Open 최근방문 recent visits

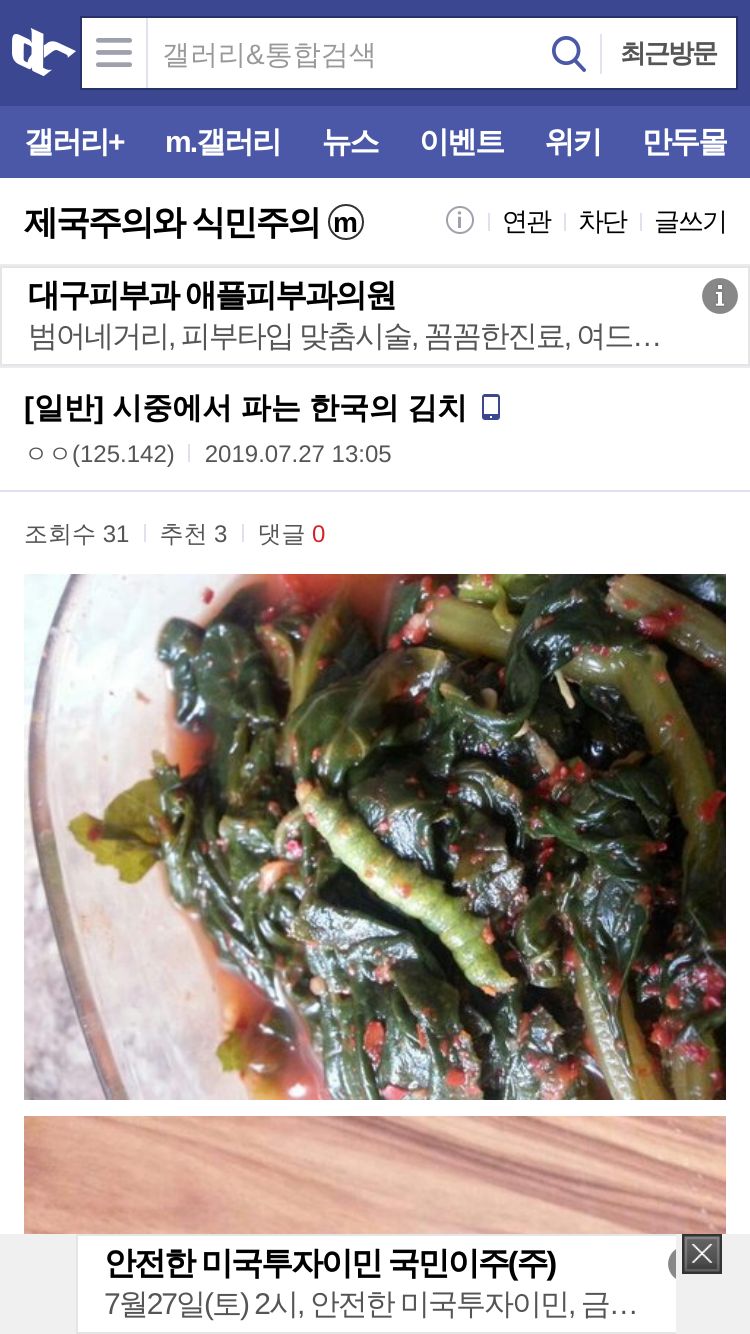[x=669, y=53]
